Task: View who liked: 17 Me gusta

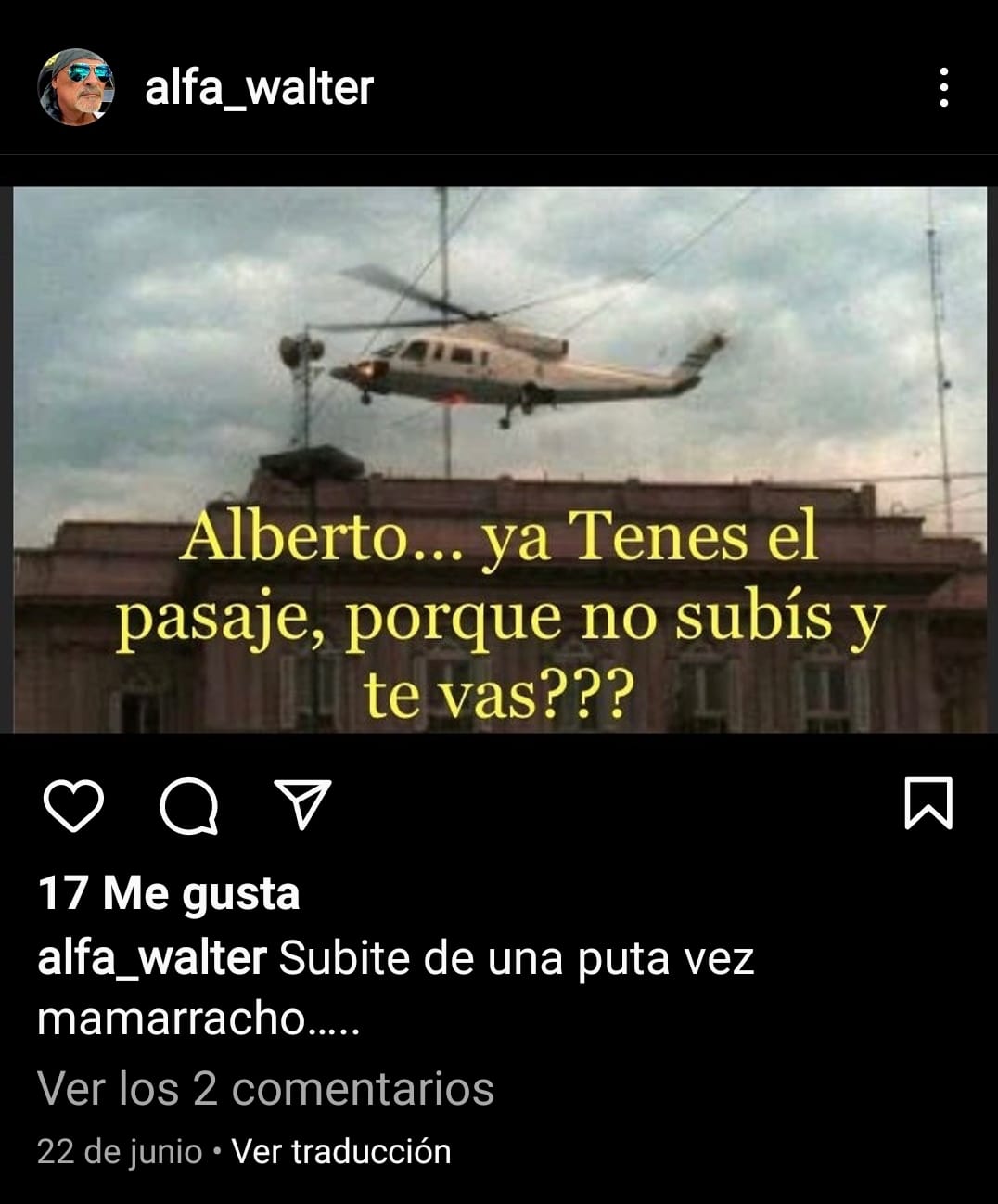Action: point(169,893)
